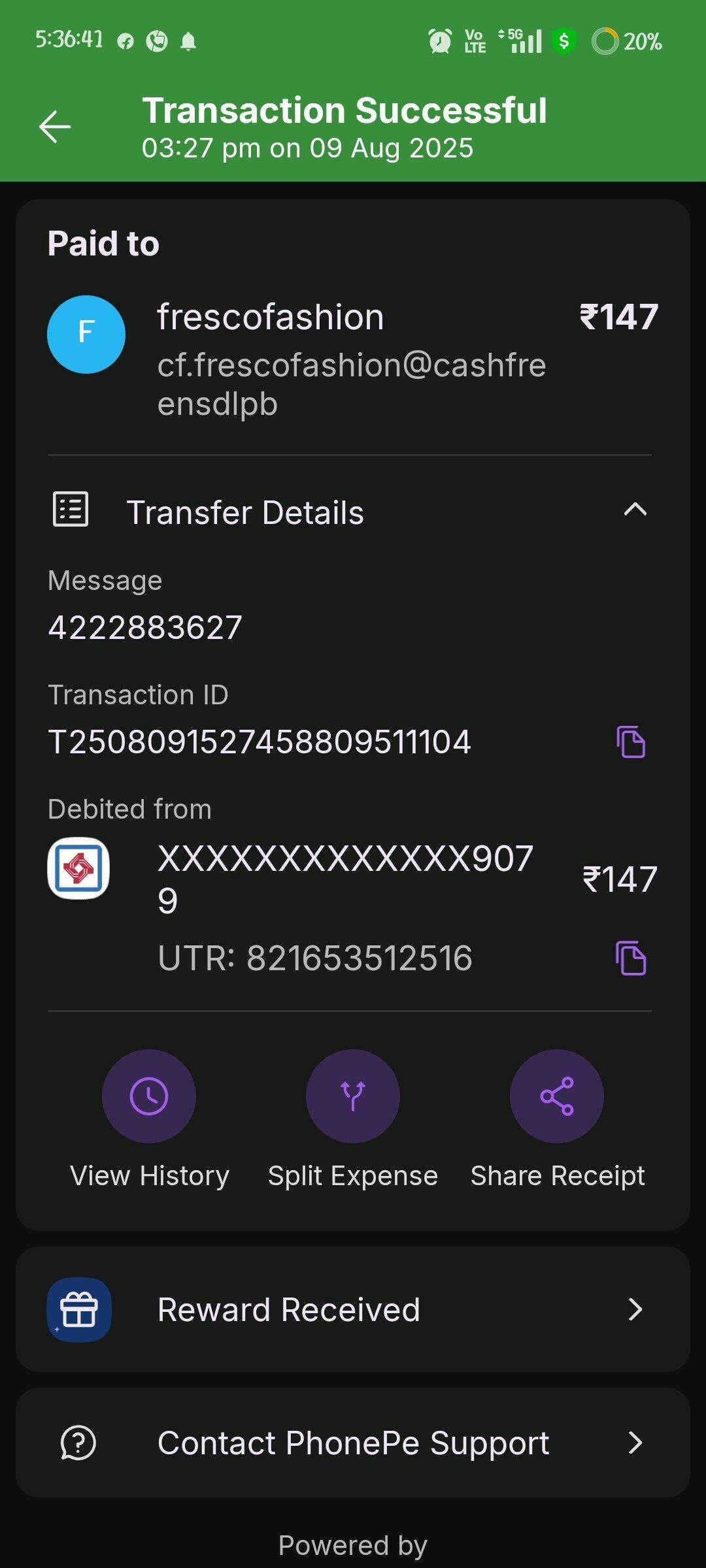This screenshot has height=1568, width=706.
Task: Copy the UTR number
Action: (x=631, y=958)
